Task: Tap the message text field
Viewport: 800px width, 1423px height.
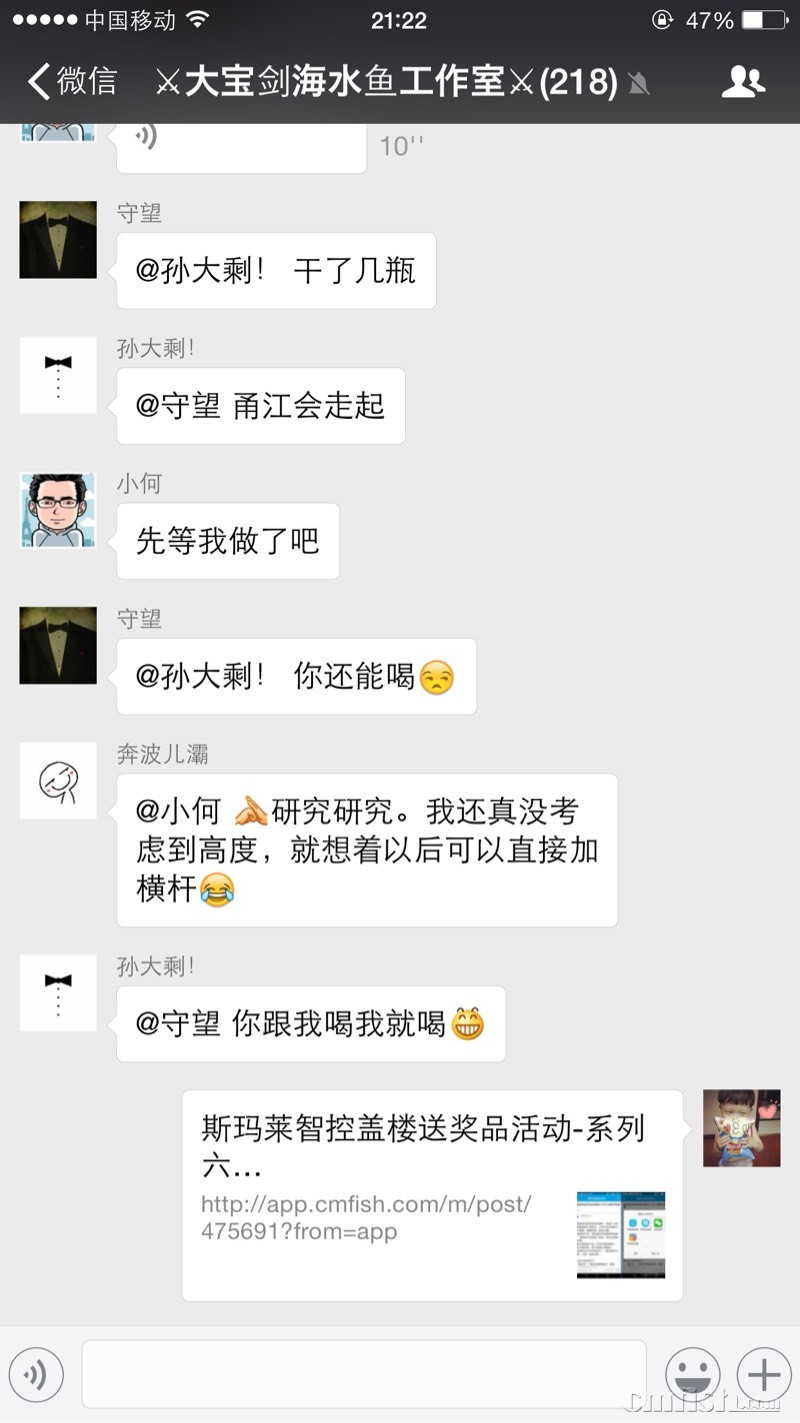Action: pyautogui.click(x=364, y=1375)
